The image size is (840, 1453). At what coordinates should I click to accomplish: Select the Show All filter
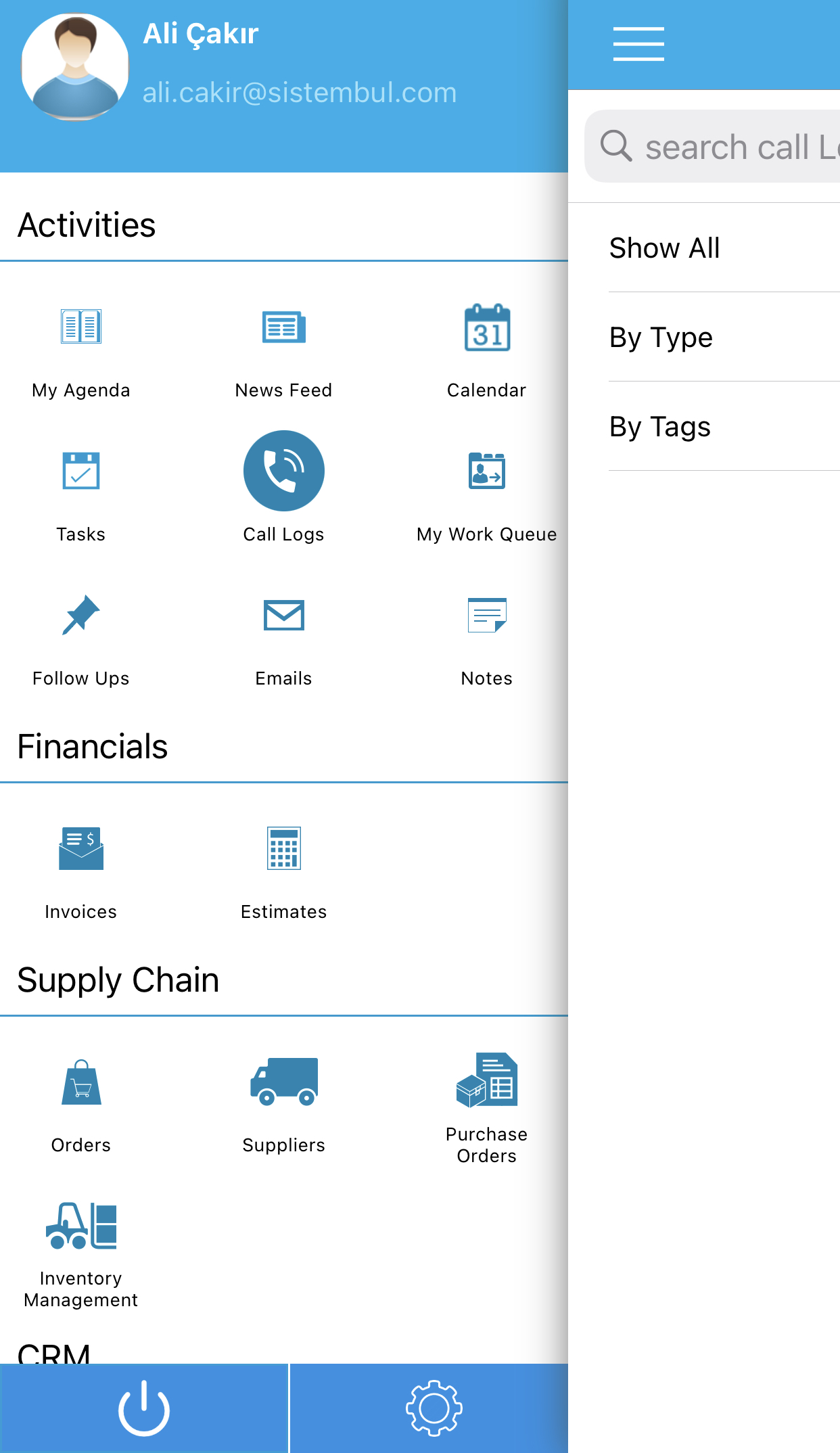tap(724, 248)
